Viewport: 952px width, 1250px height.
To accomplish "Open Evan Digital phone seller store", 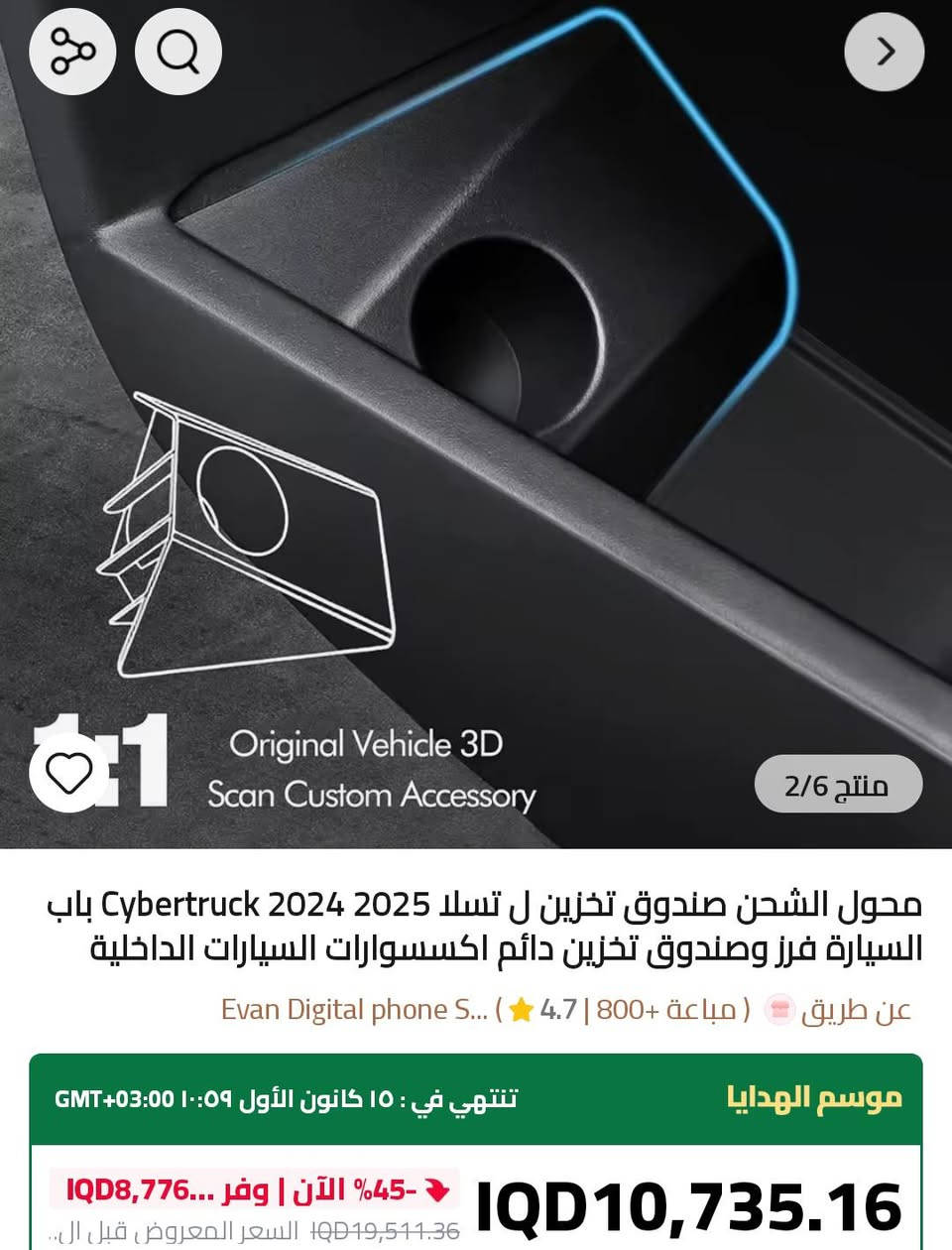I will pyautogui.click(x=354, y=1010).
